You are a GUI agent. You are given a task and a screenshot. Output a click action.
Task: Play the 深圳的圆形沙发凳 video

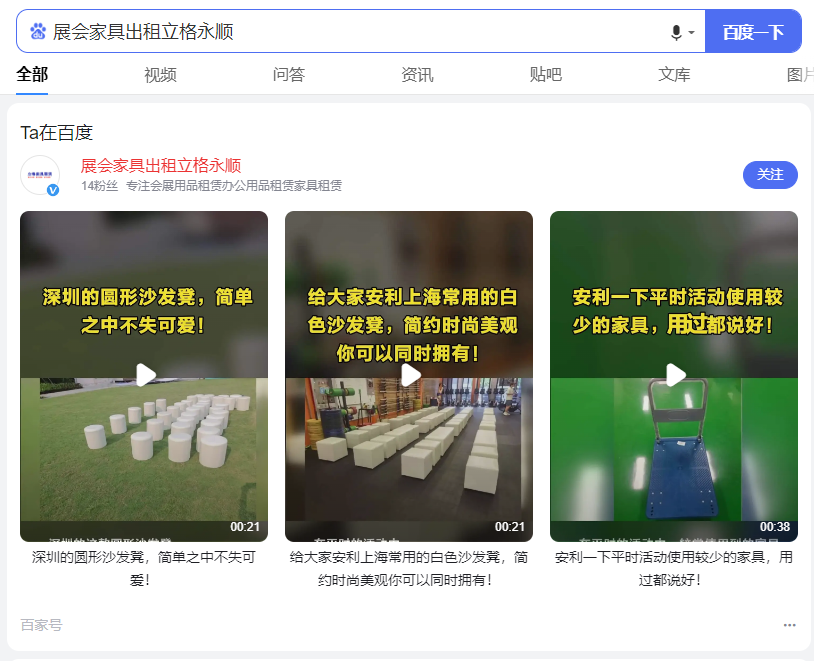(145, 375)
